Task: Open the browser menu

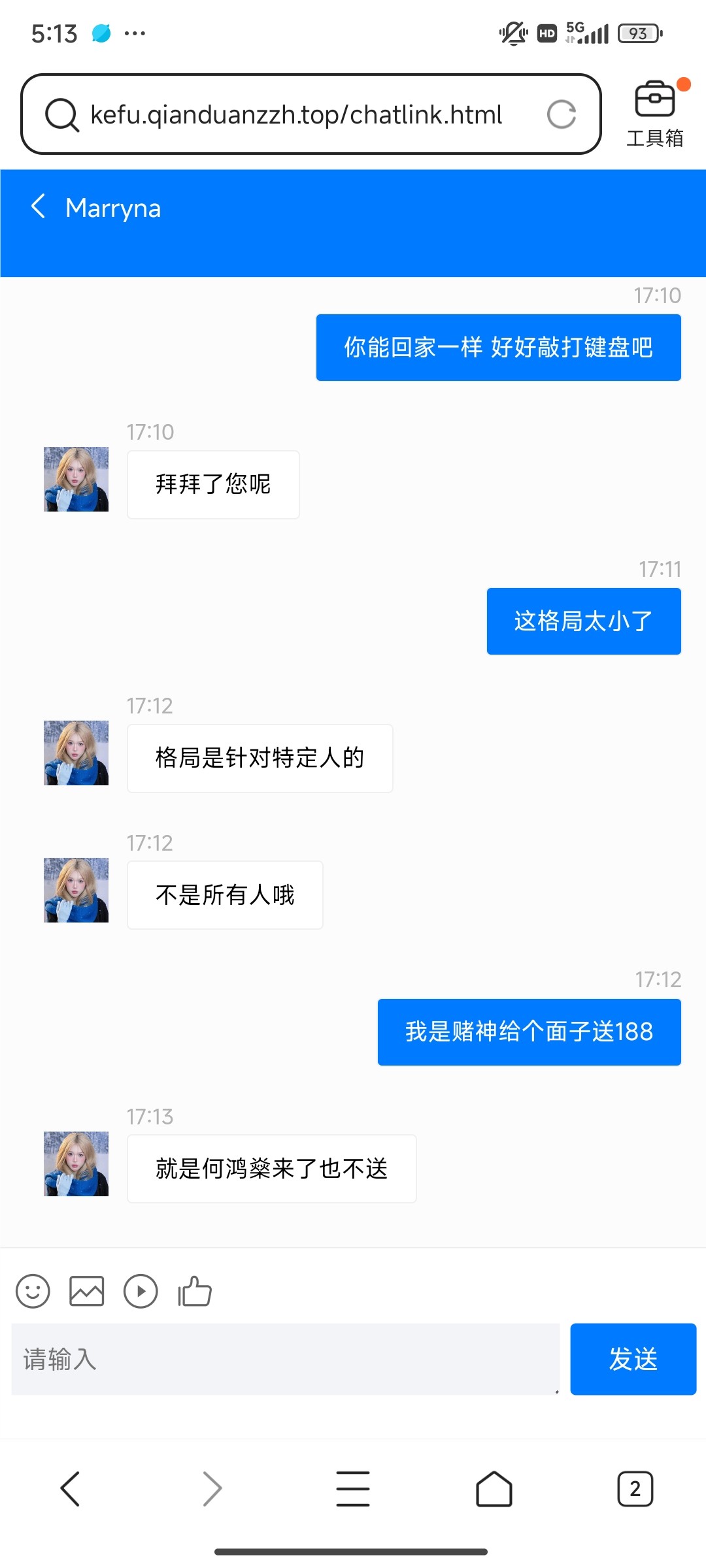Action: click(x=353, y=1489)
